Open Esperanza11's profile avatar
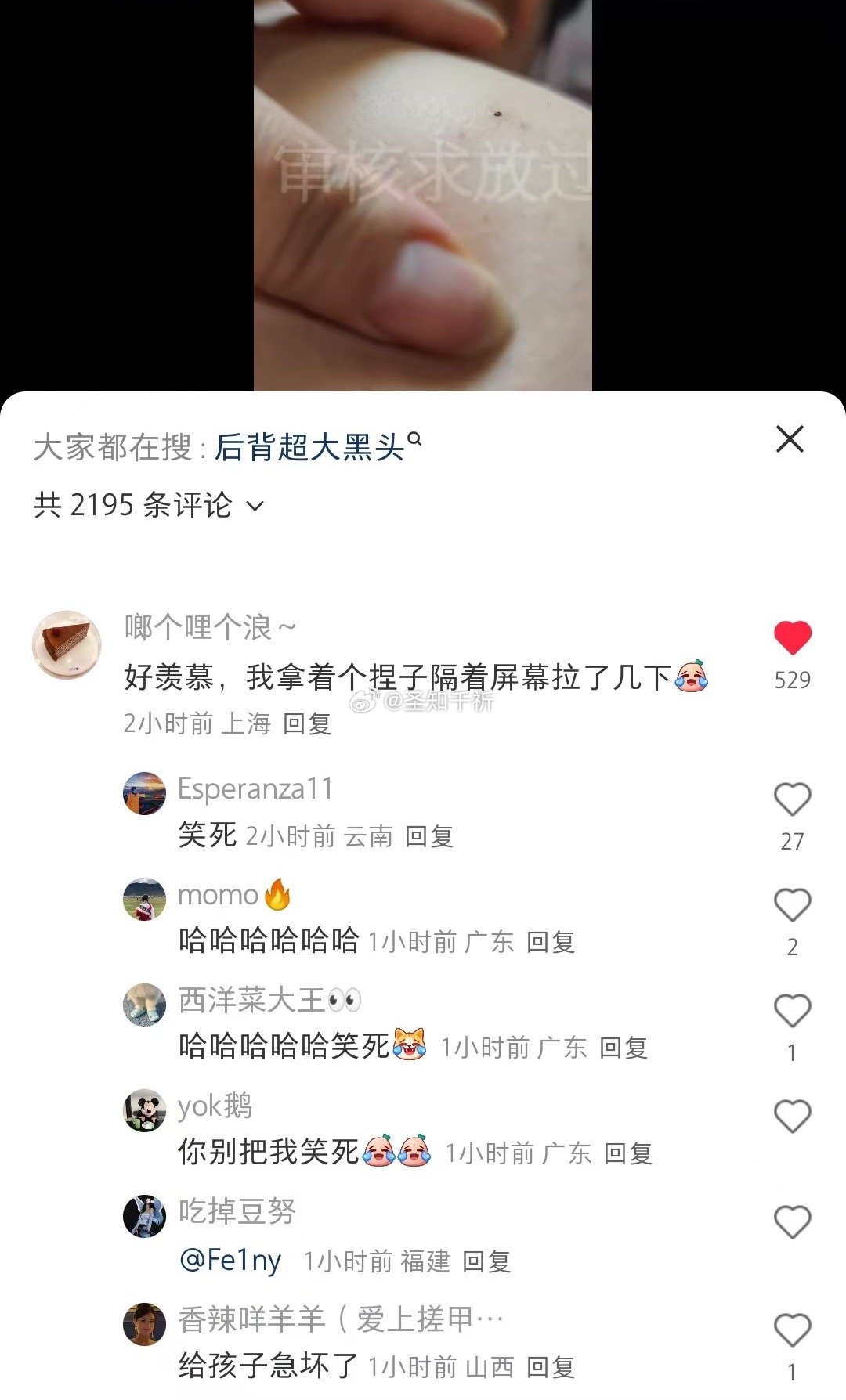This screenshot has height=1400, width=846. tap(145, 793)
